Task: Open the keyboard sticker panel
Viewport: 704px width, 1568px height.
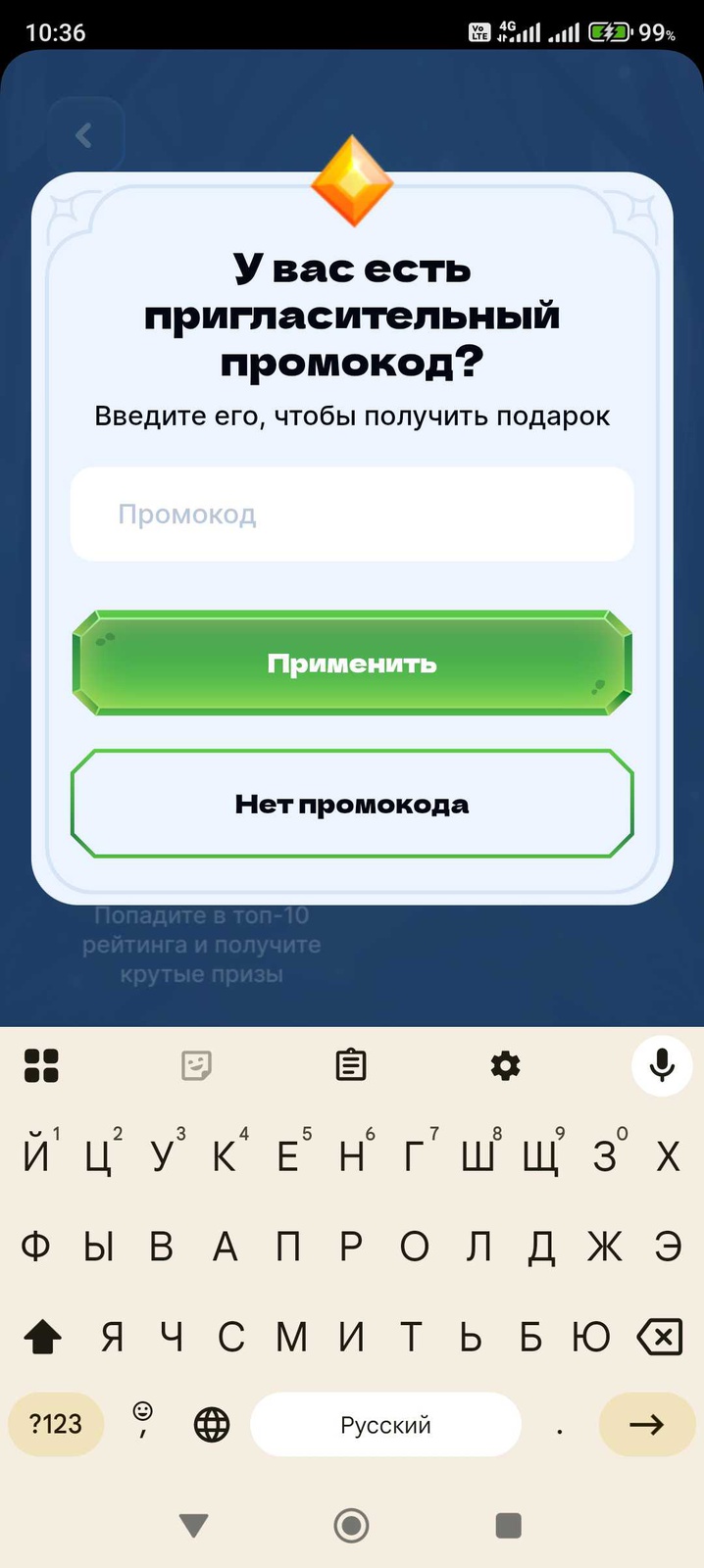Action: click(x=197, y=1065)
